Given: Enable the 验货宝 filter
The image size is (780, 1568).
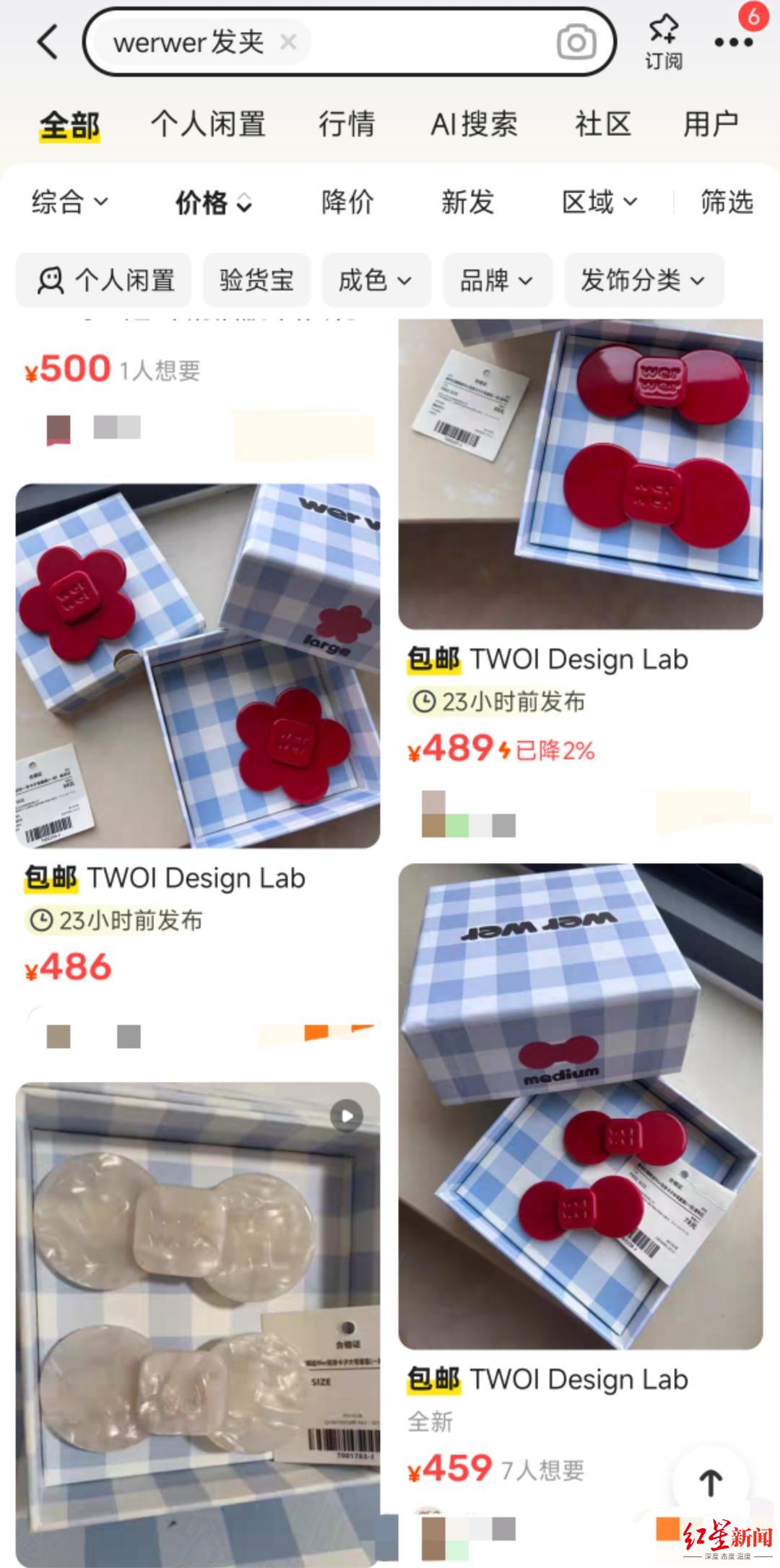Looking at the screenshot, I should [x=254, y=280].
